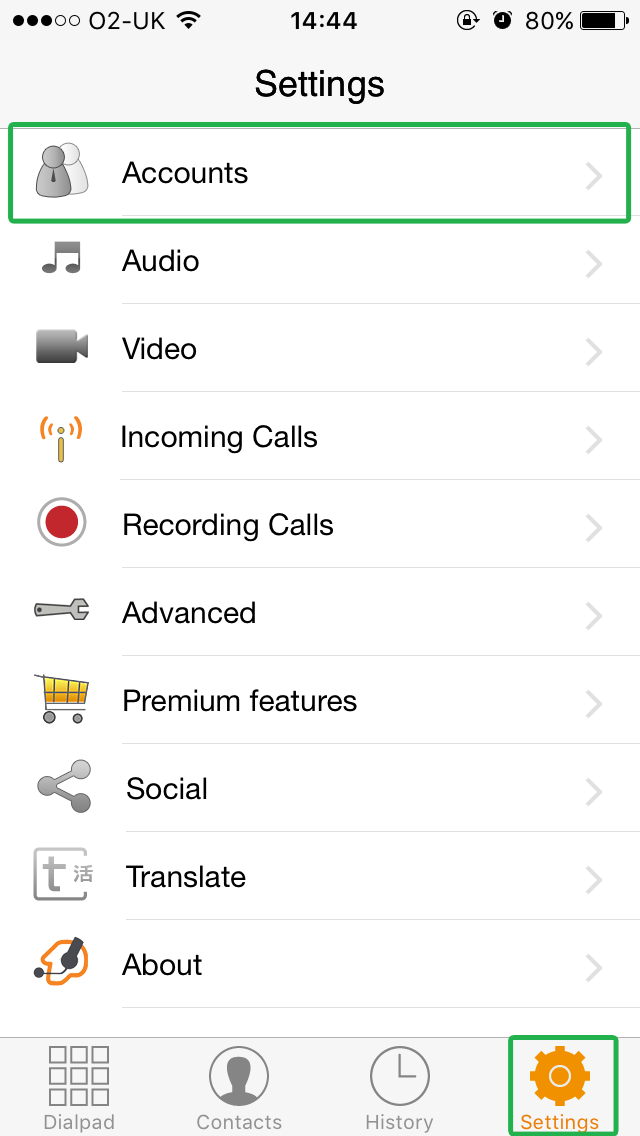Open the Accounts settings row
The image size is (640, 1136).
320,173
